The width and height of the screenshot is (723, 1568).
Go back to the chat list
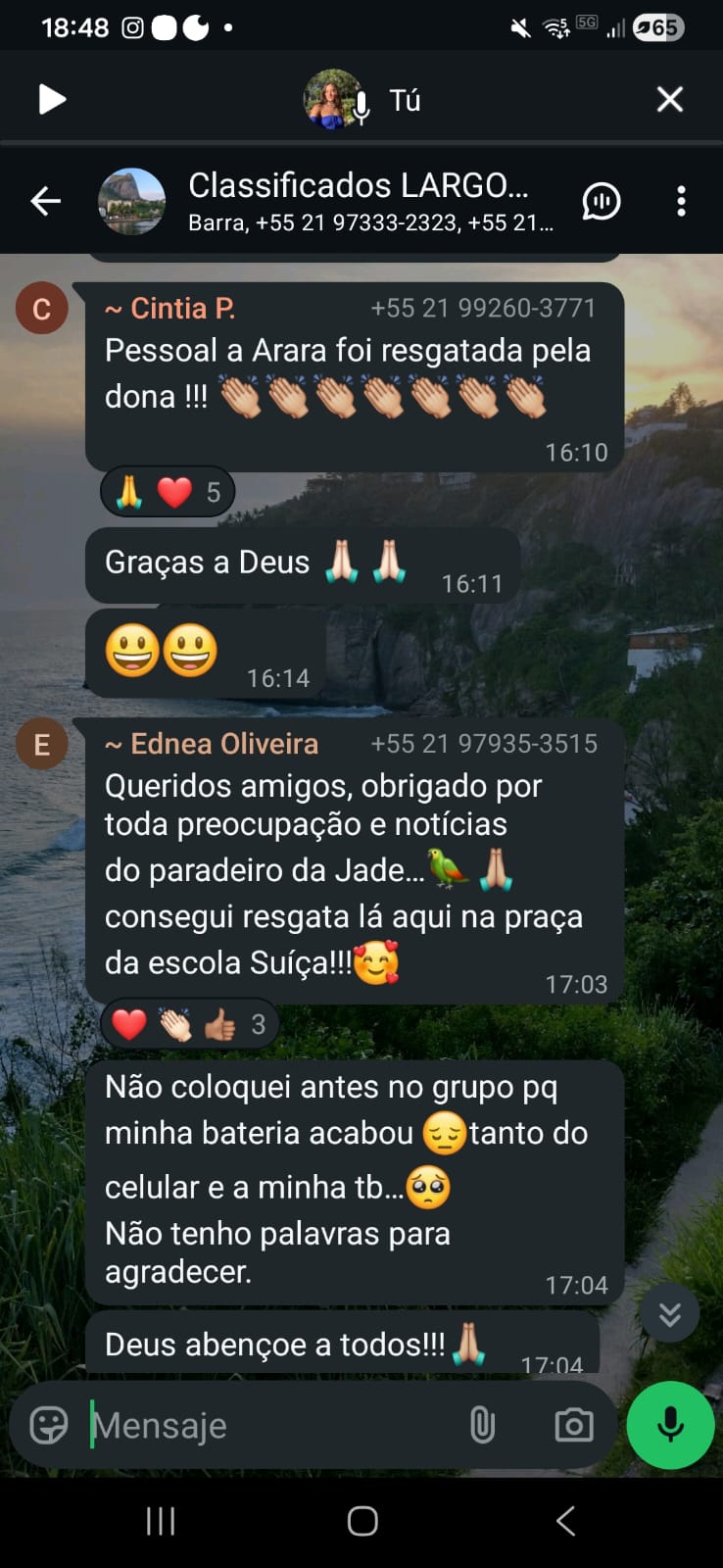point(45,201)
